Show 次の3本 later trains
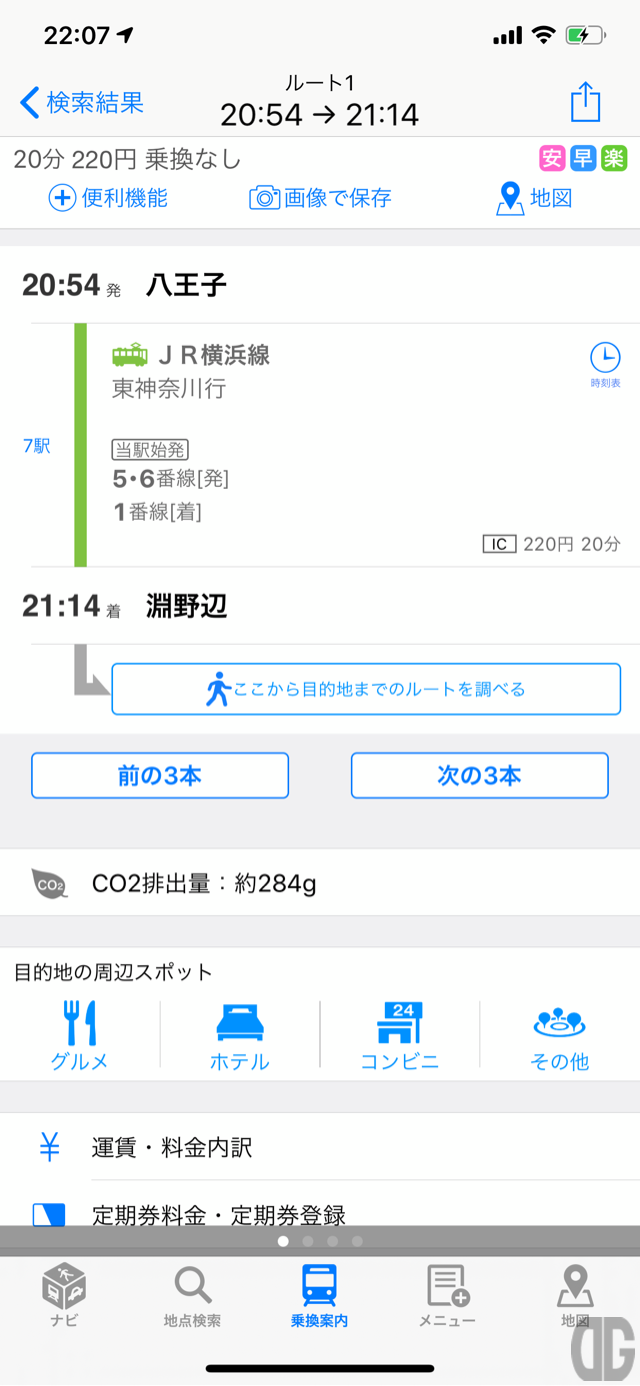The height and width of the screenshot is (1386, 640). click(479, 775)
